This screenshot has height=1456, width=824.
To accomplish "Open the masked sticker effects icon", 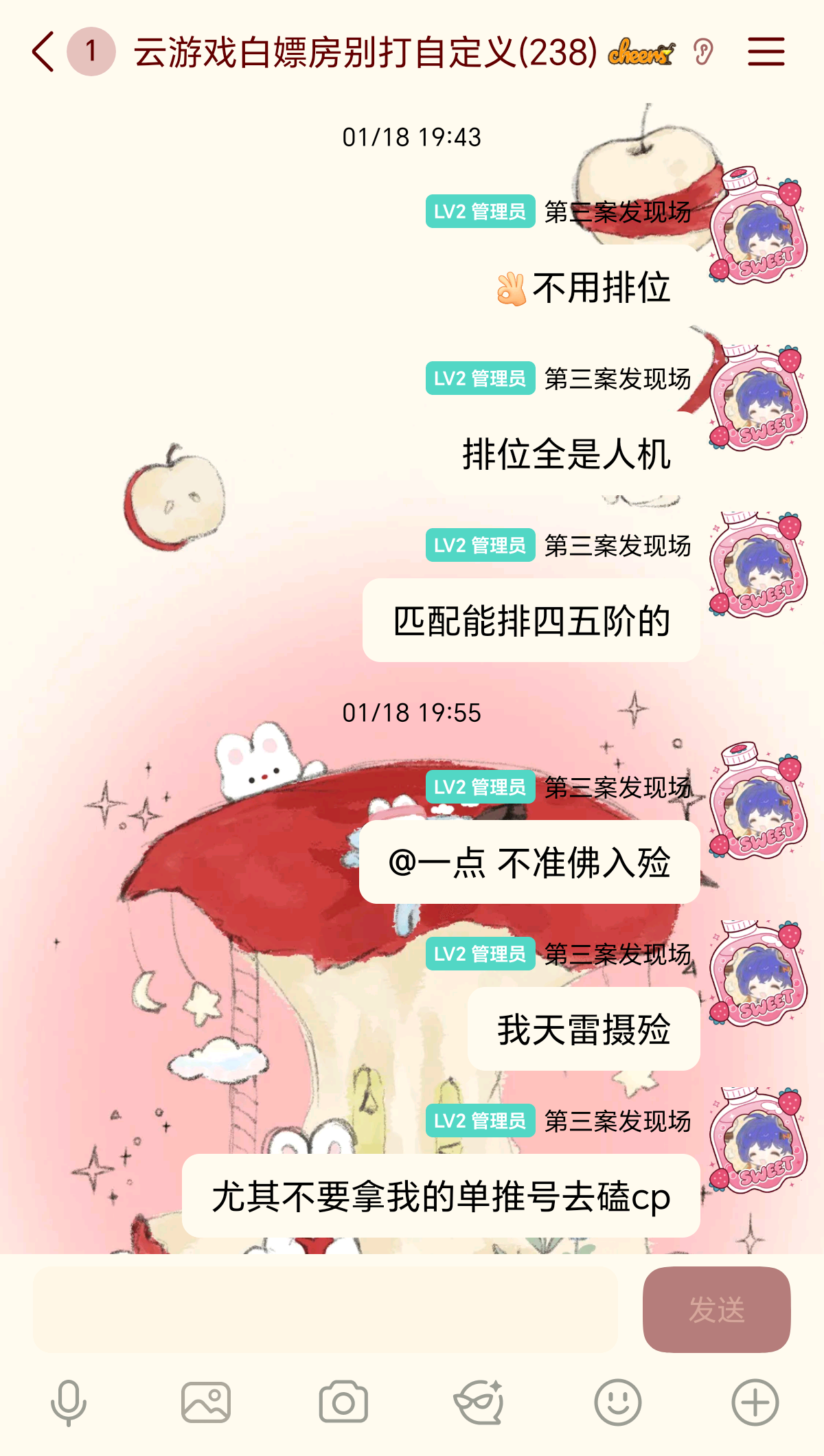I will click(479, 1402).
